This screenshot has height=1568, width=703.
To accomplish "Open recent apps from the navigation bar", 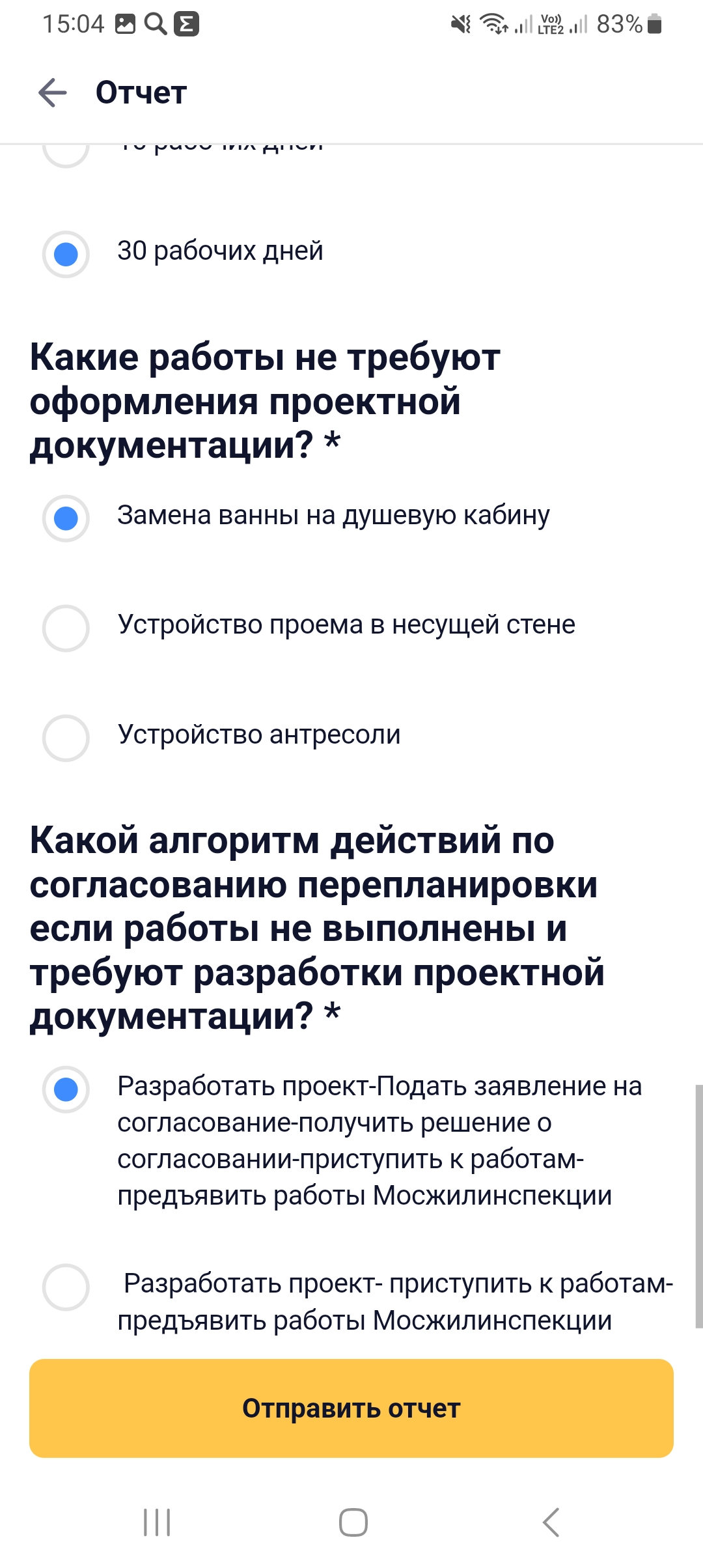I will coord(157,1522).
